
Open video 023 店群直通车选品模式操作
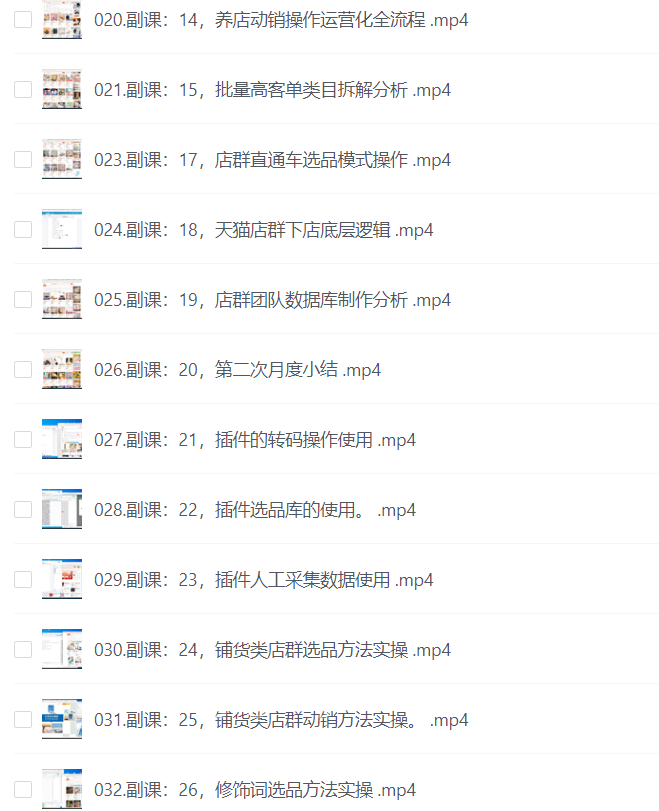[272, 160]
